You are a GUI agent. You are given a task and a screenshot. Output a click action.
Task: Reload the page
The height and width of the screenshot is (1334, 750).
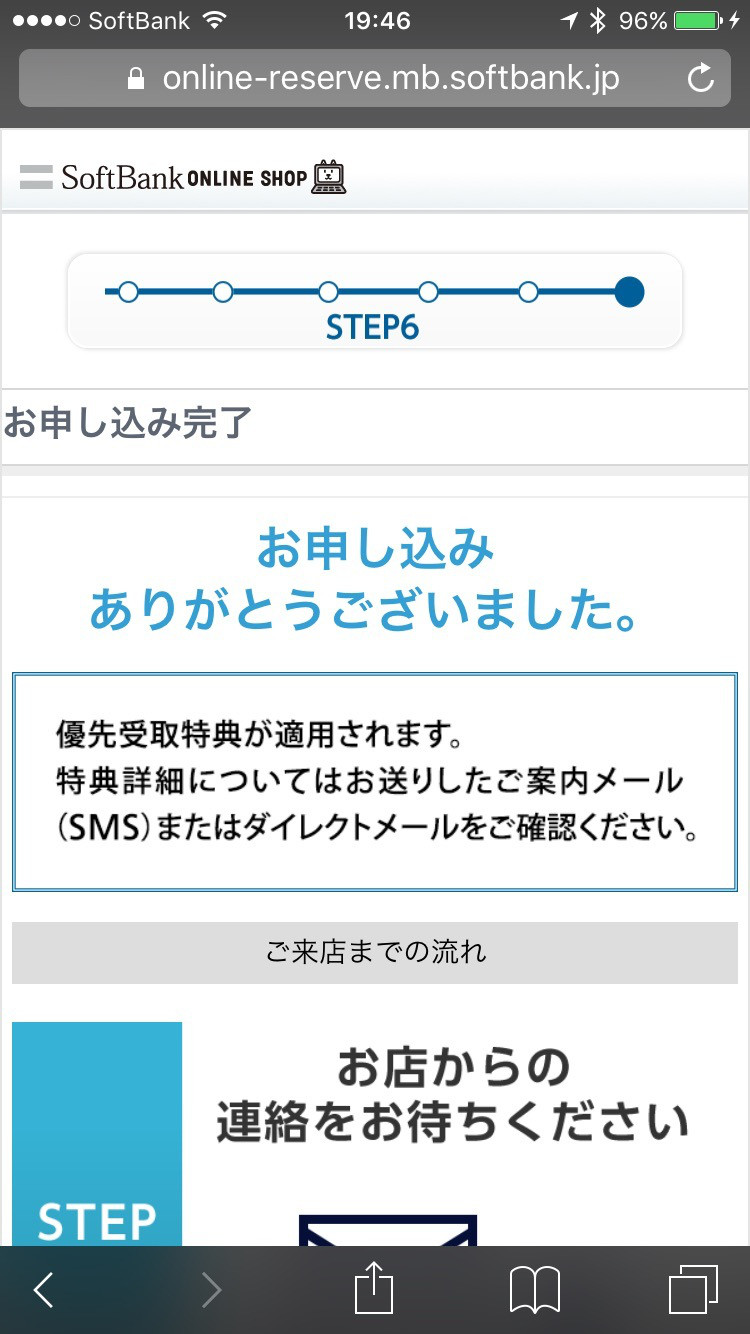[701, 78]
